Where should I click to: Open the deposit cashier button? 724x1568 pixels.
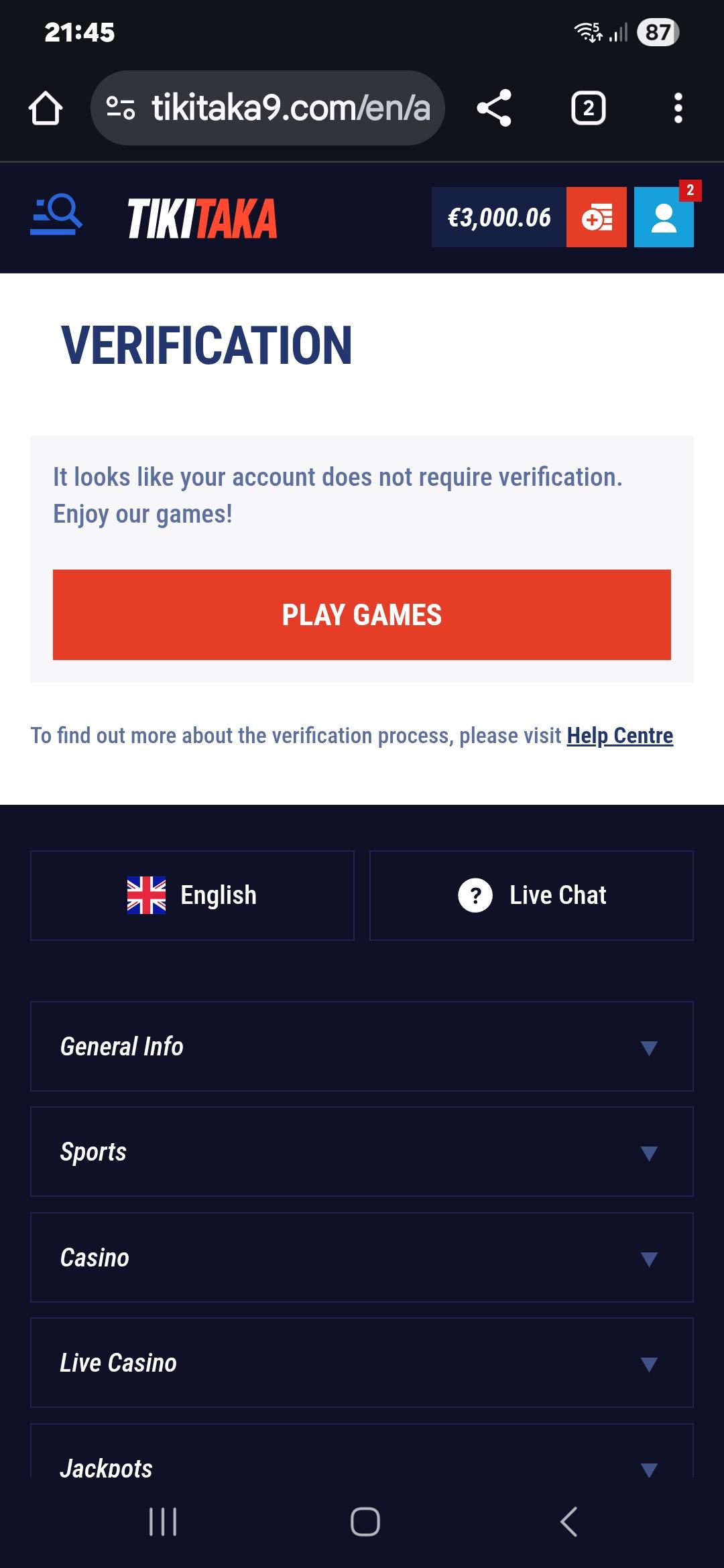tap(596, 217)
